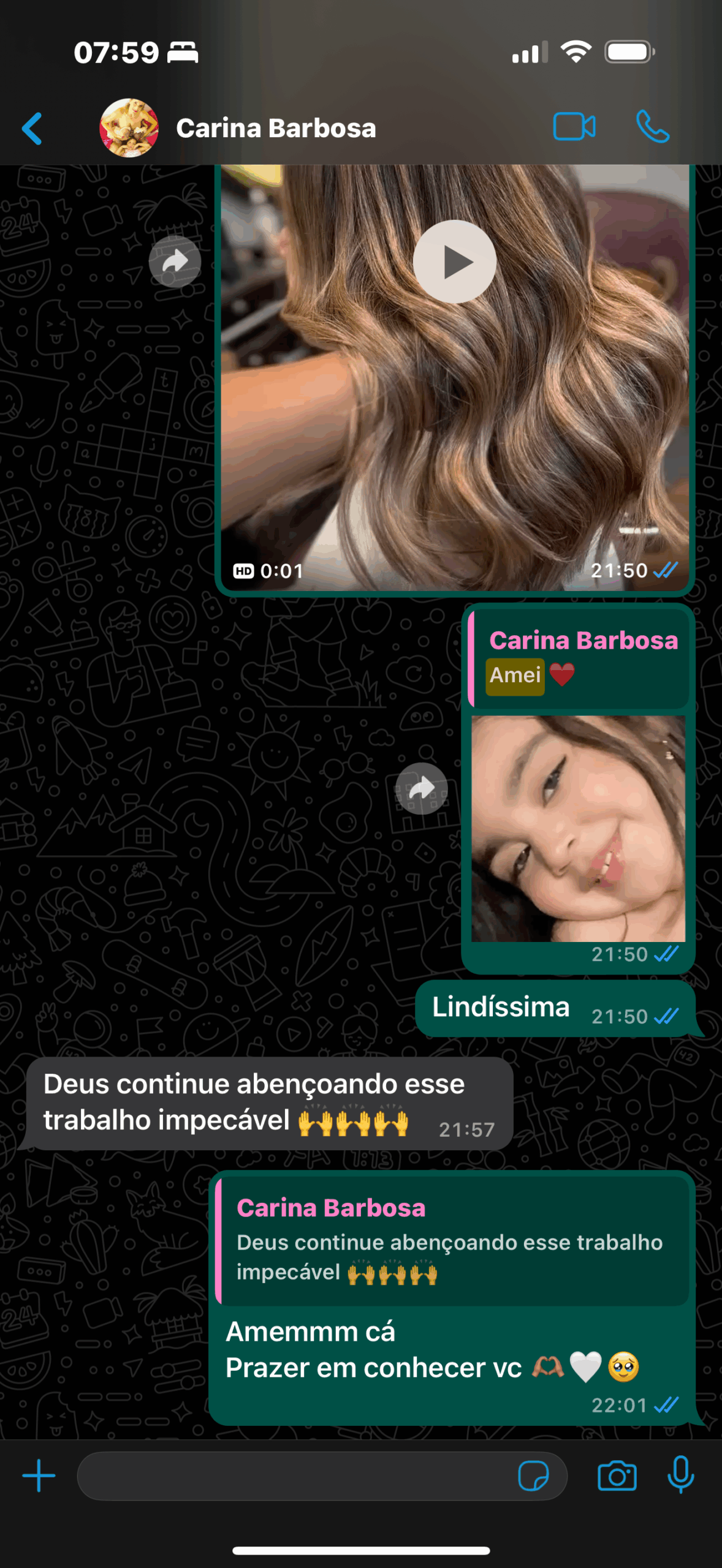Screen dimensions: 722x1568
Task: Start a video call with Carina Barbosa
Action: coord(574,127)
